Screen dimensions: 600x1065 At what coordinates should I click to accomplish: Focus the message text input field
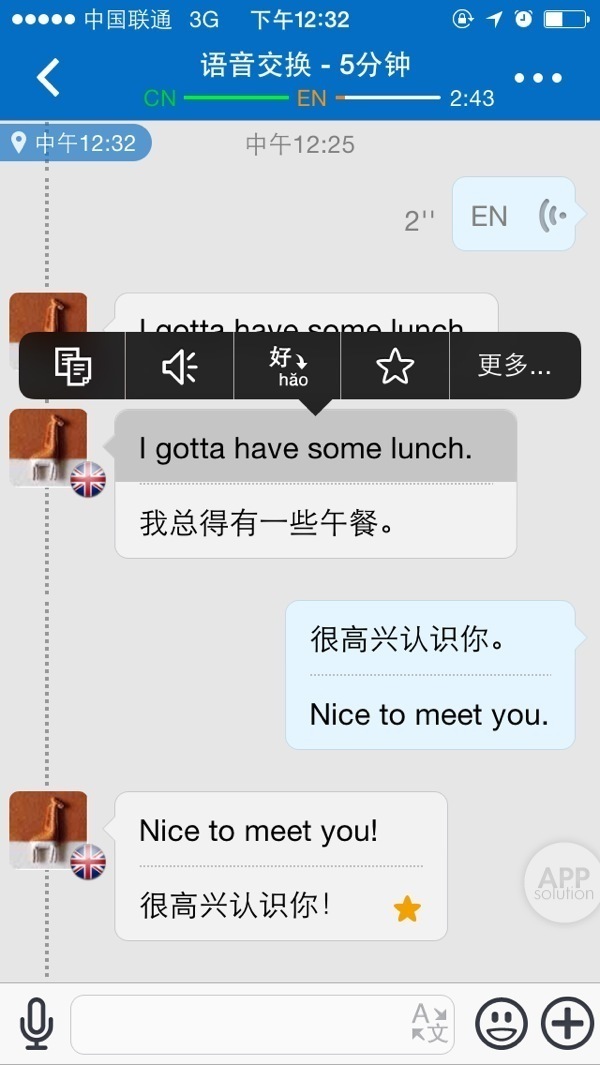point(240,1023)
